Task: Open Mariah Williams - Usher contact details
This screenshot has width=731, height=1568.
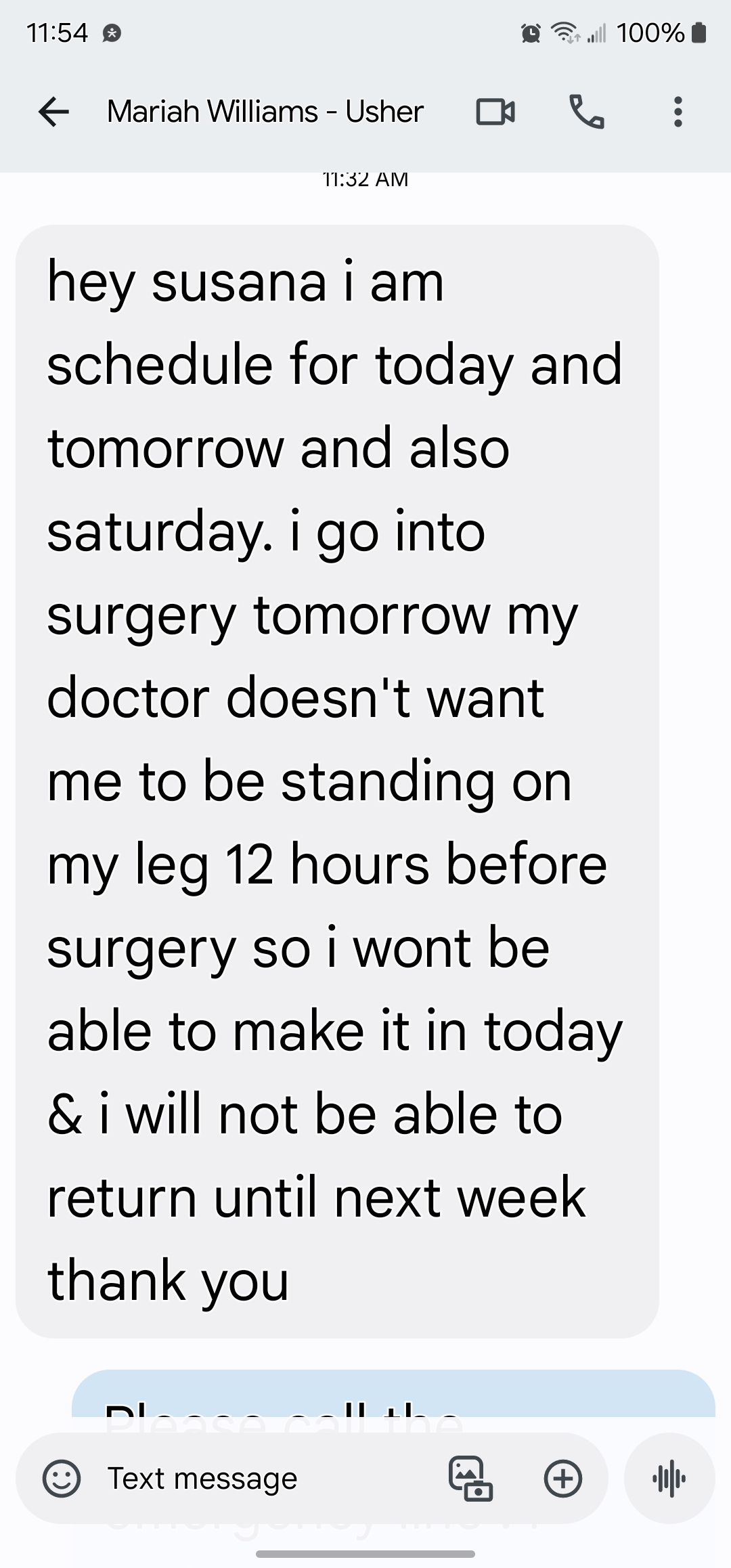Action: coord(265,112)
